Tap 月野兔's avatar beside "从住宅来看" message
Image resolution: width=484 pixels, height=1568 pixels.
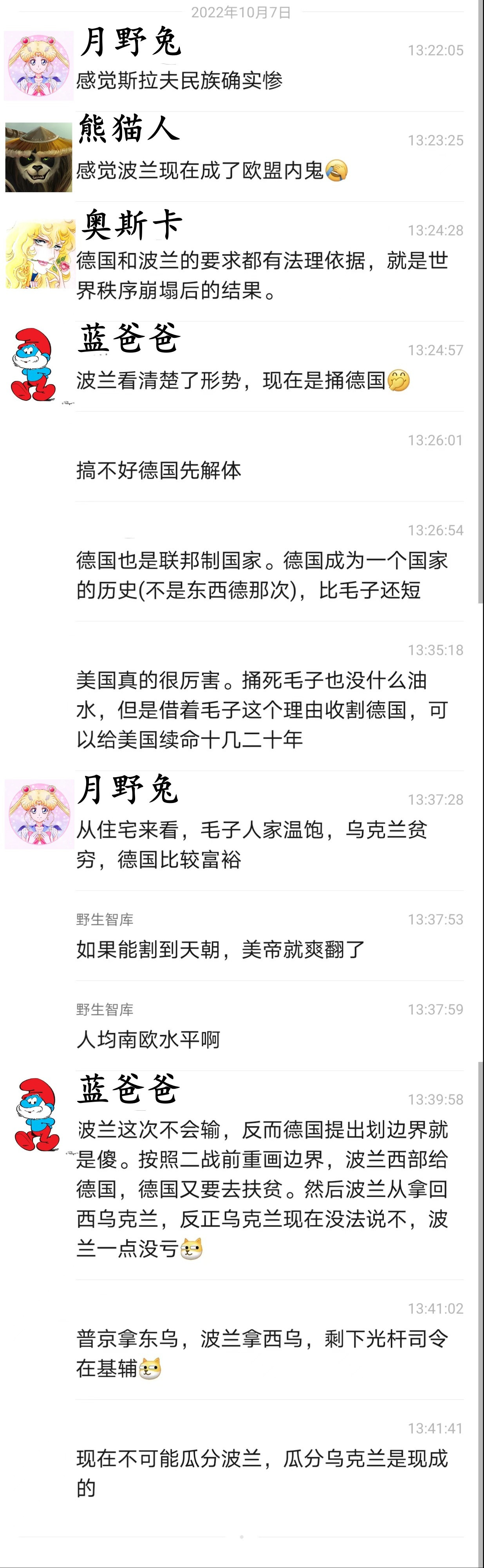pos(38,815)
